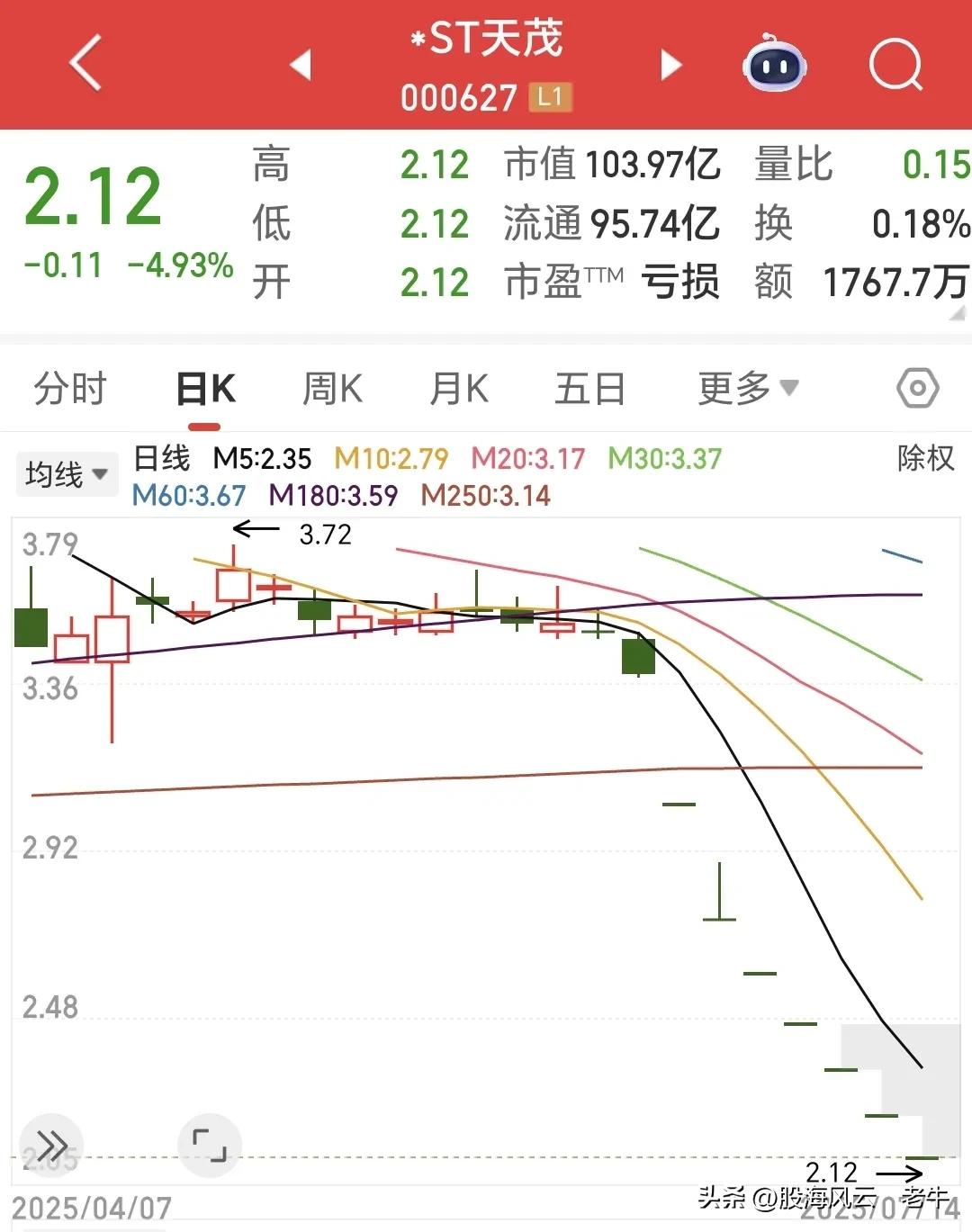Open the chart settings gear icon
Screen dimensions: 972x1232
pyautogui.click(x=916, y=387)
